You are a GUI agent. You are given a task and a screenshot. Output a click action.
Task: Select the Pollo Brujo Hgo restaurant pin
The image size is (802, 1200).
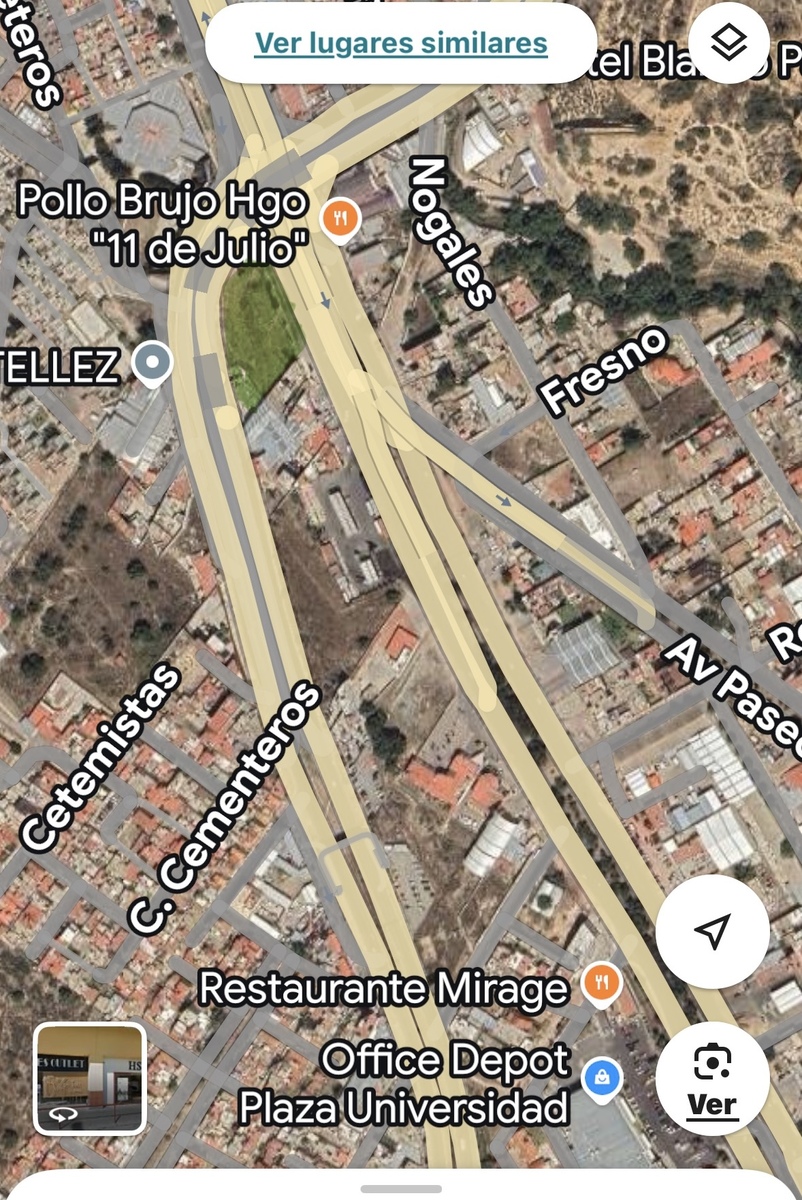coord(341,218)
